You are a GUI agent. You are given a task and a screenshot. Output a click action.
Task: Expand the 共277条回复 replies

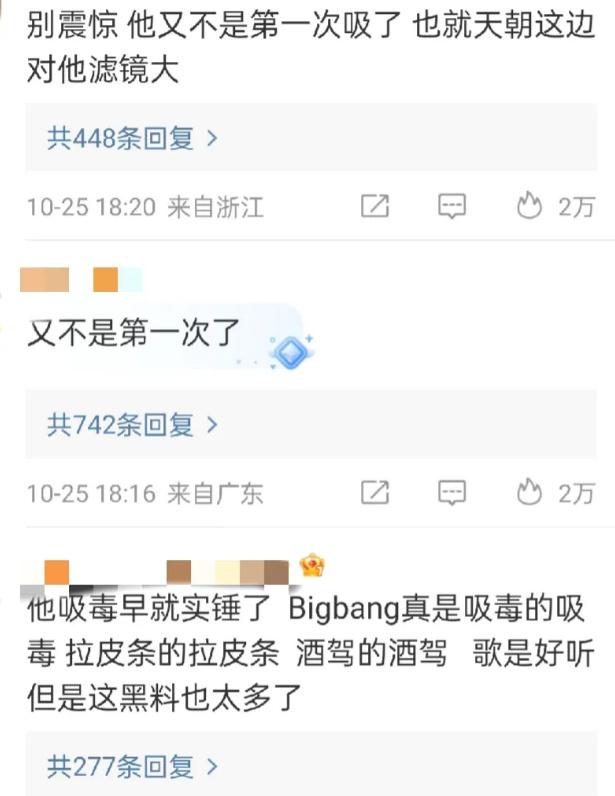pos(131,767)
